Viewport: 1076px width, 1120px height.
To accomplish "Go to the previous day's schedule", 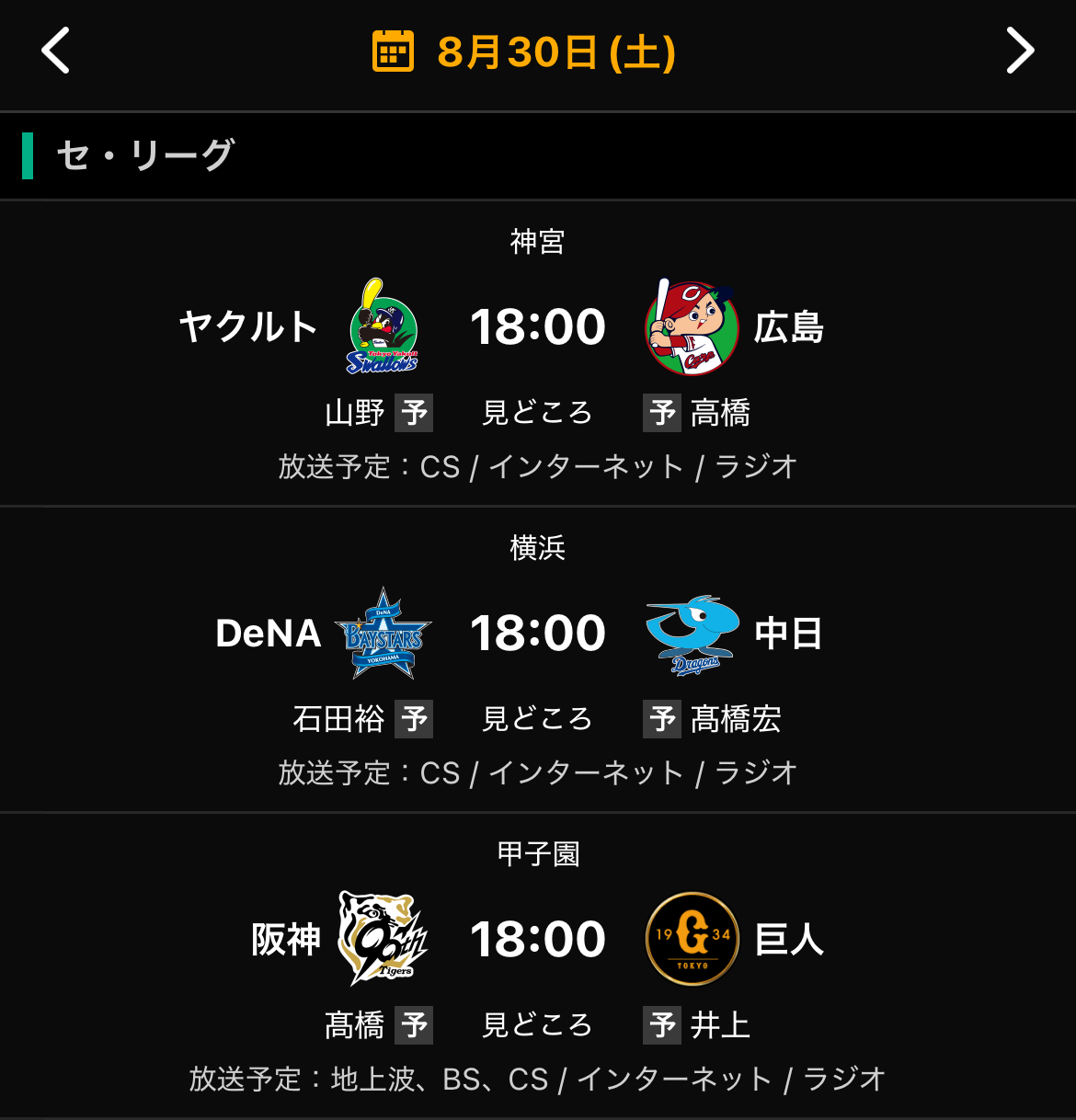I will tap(56, 51).
